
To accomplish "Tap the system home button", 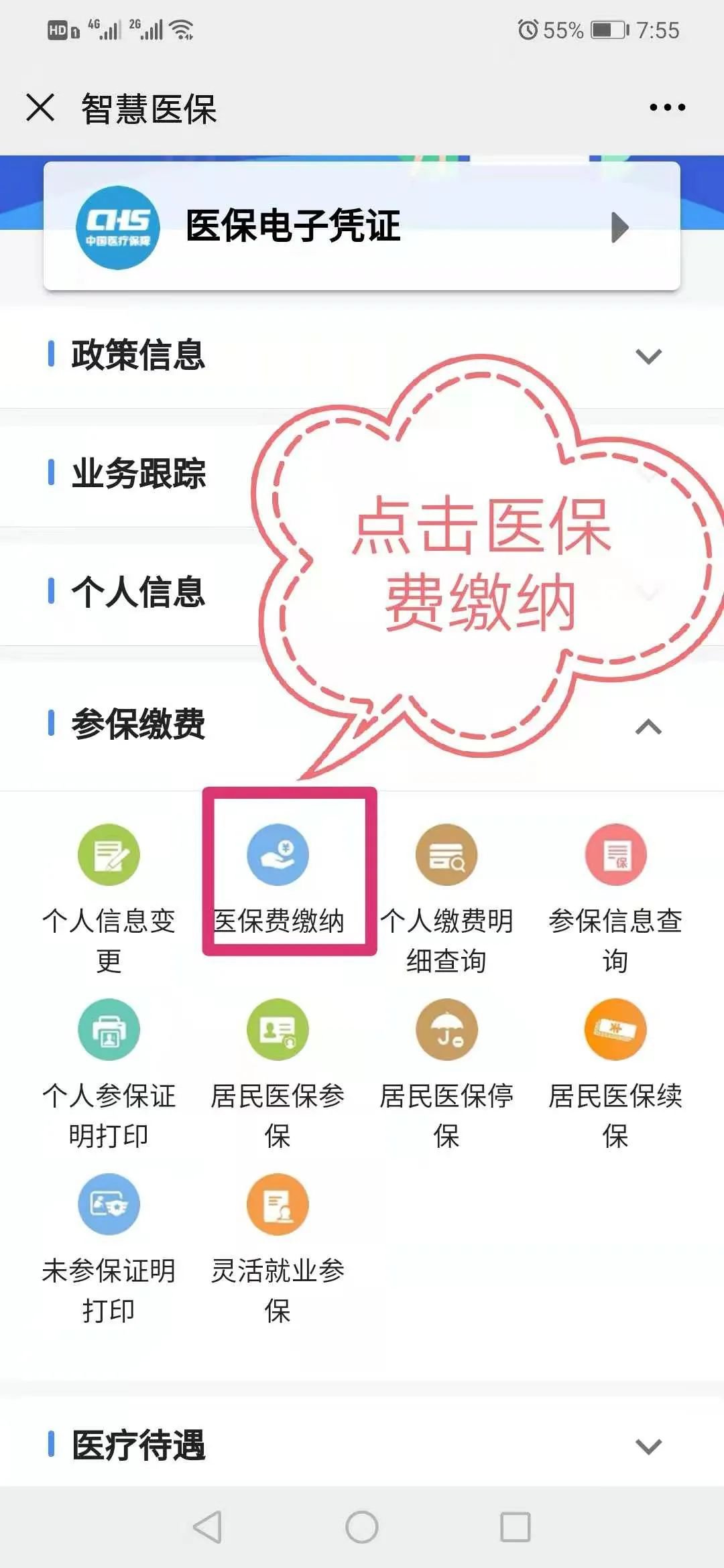I will click(x=362, y=1527).
